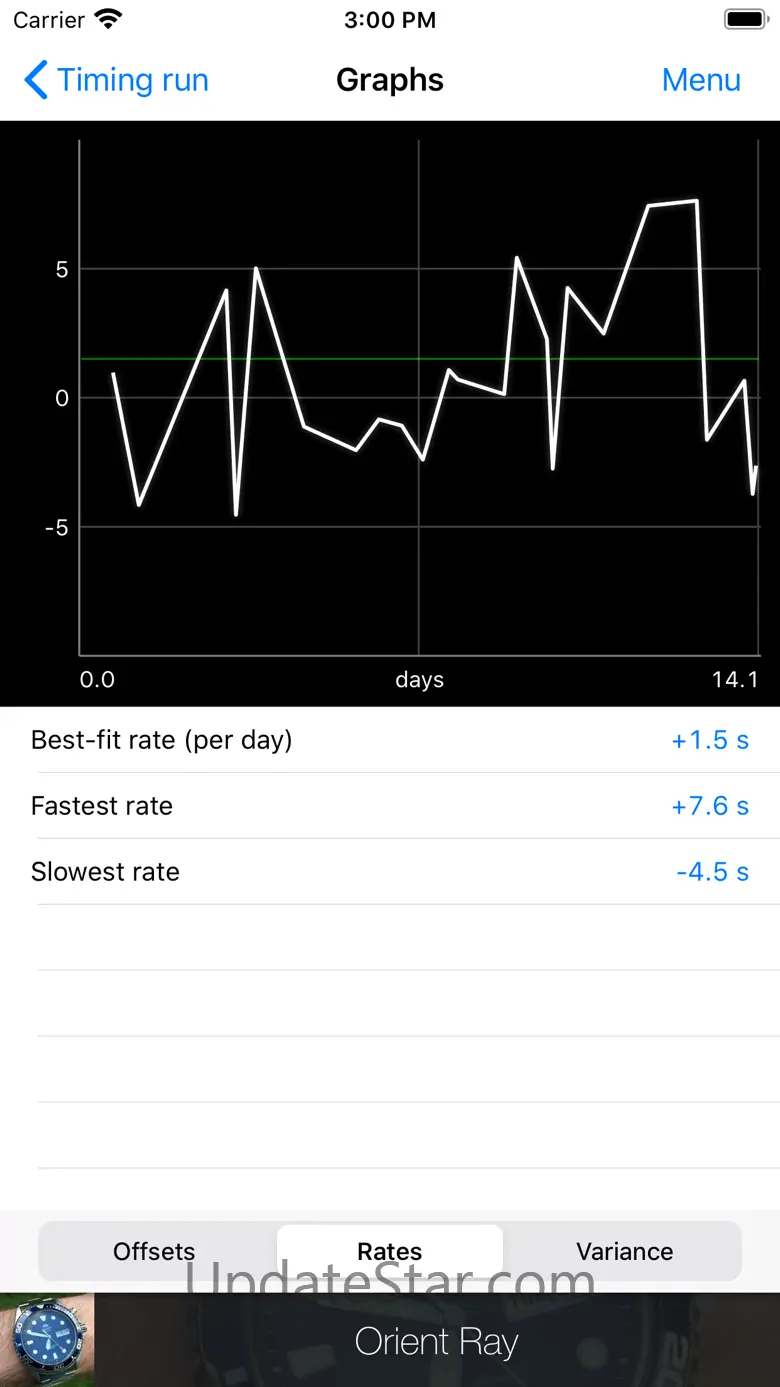Screen dimensions: 780x1387
Task: Go back to Timing run
Action: point(116,80)
